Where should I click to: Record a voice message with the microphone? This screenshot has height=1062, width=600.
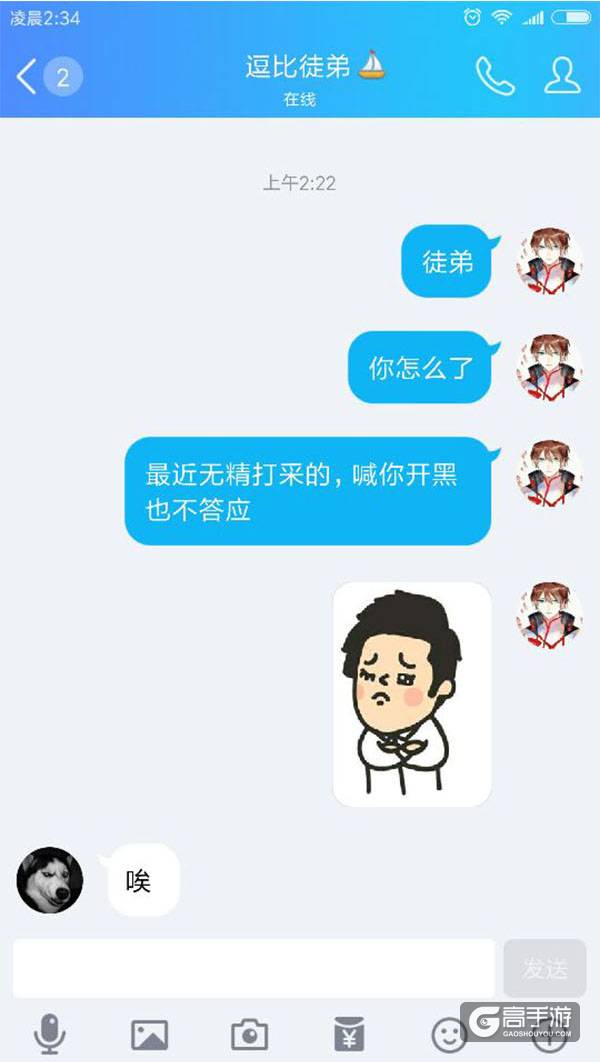click(x=49, y=1033)
